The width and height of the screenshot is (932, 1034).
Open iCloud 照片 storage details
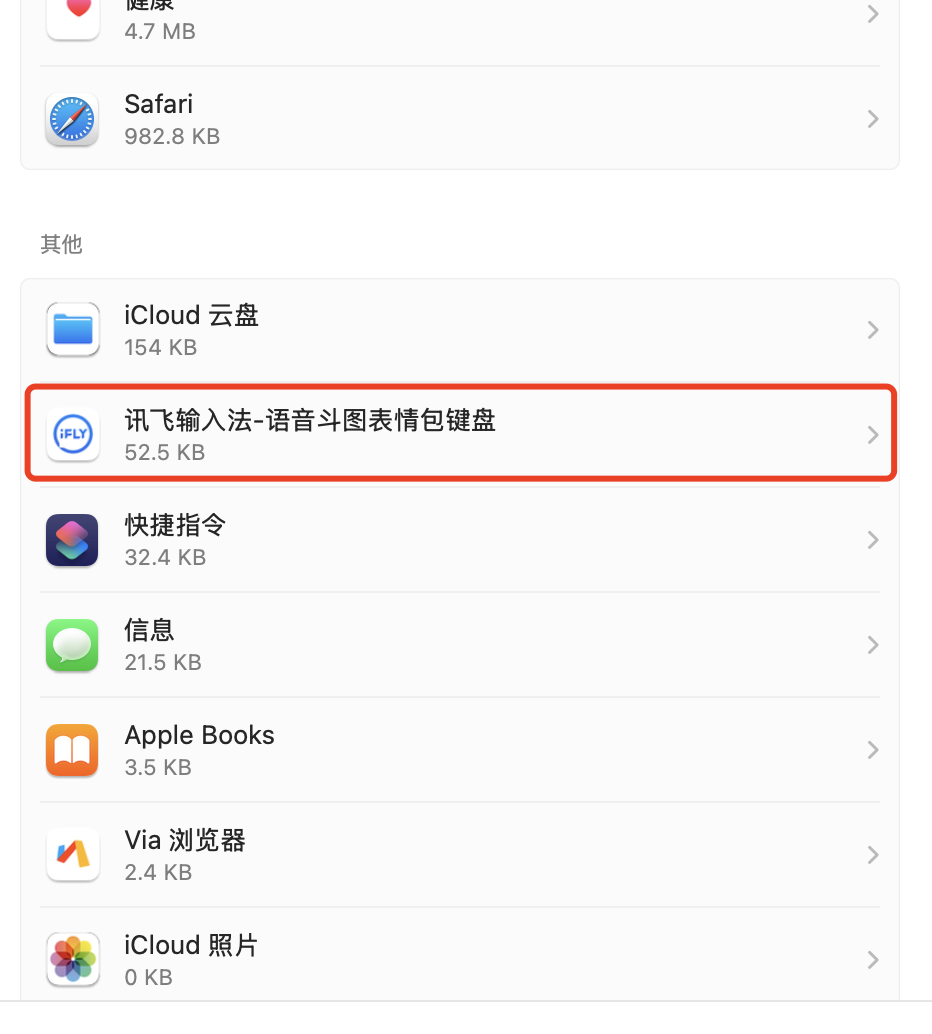pos(460,958)
